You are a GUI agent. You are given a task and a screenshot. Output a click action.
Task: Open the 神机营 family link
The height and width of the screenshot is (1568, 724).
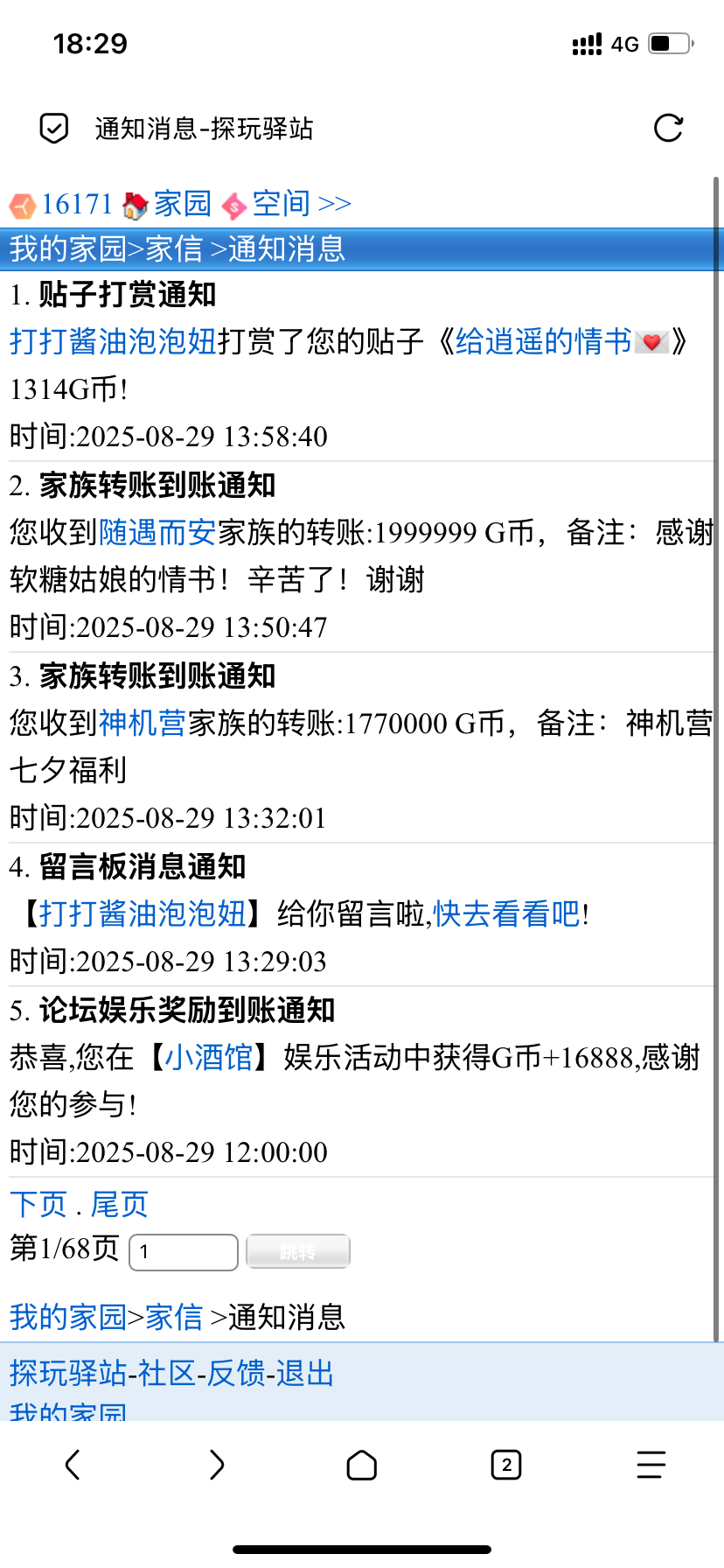click(x=142, y=723)
